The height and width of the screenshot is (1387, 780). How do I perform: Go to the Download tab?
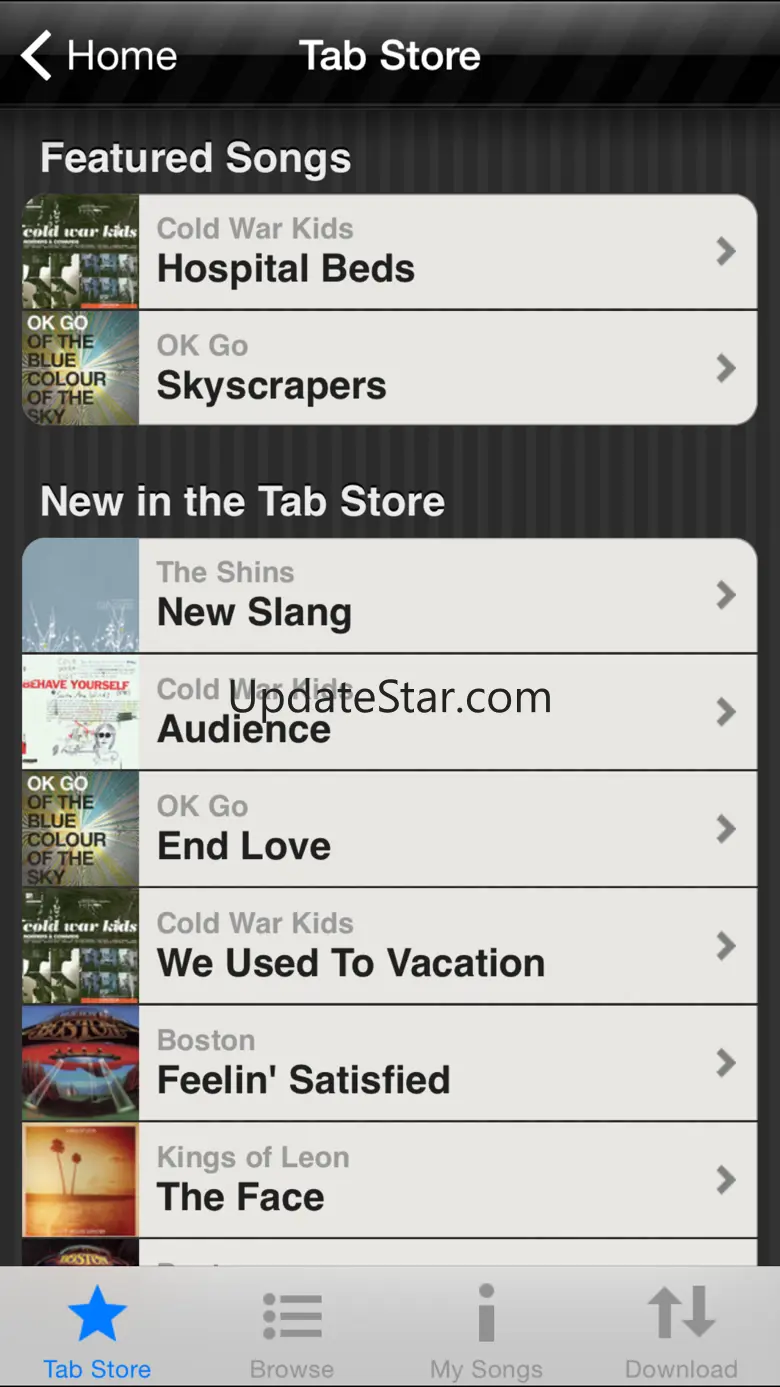click(x=681, y=1330)
